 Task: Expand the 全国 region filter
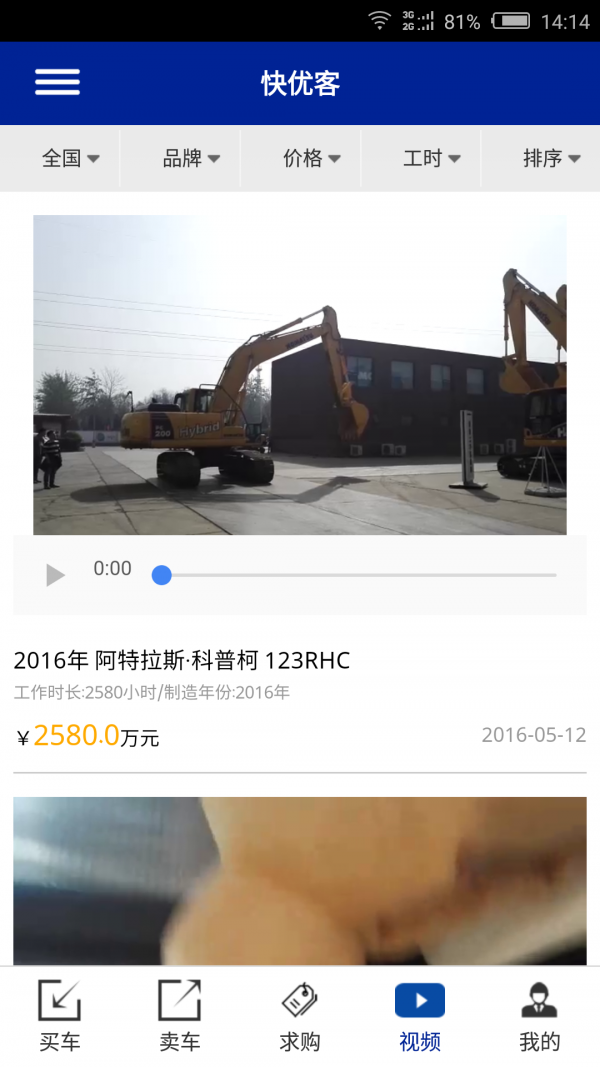(x=69, y=158)
